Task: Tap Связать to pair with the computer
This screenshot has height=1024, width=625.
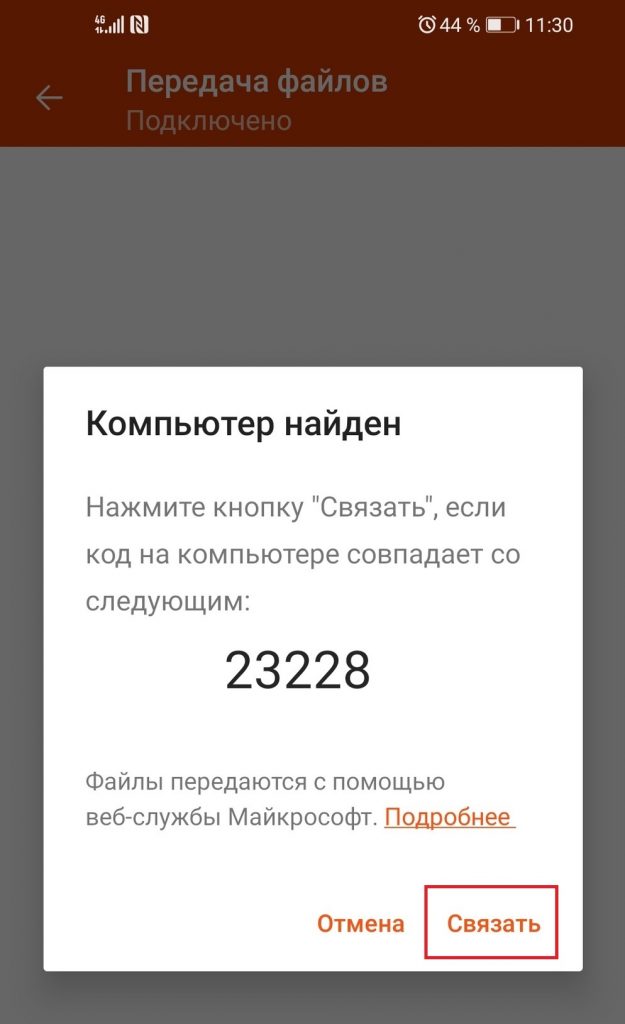Action: pyautogui.click(x=493, y=923)
